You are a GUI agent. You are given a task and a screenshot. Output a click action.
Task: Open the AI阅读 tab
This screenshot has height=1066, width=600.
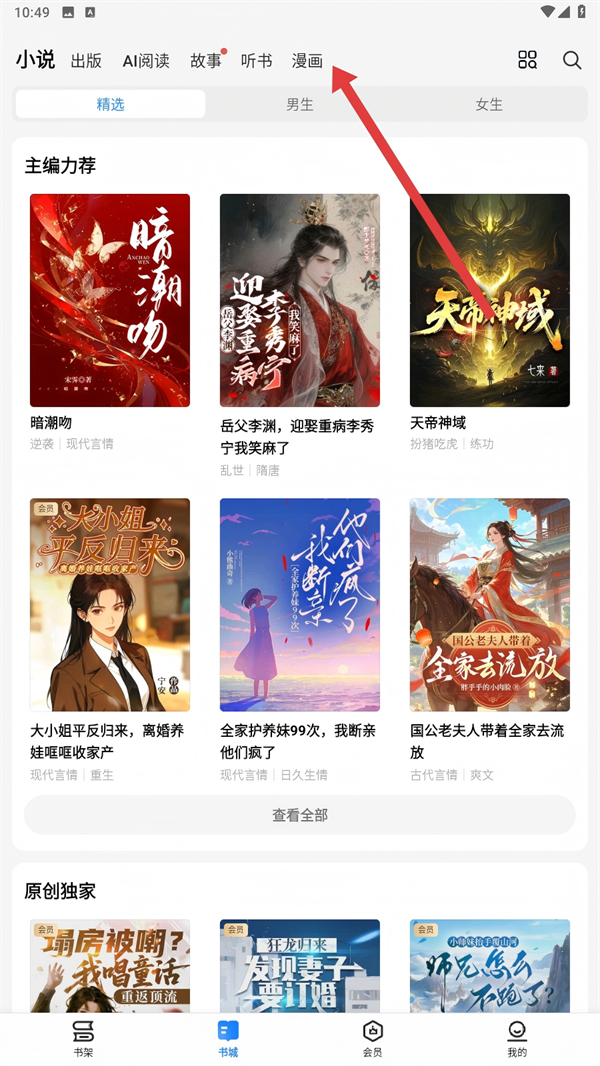(146, 61)
